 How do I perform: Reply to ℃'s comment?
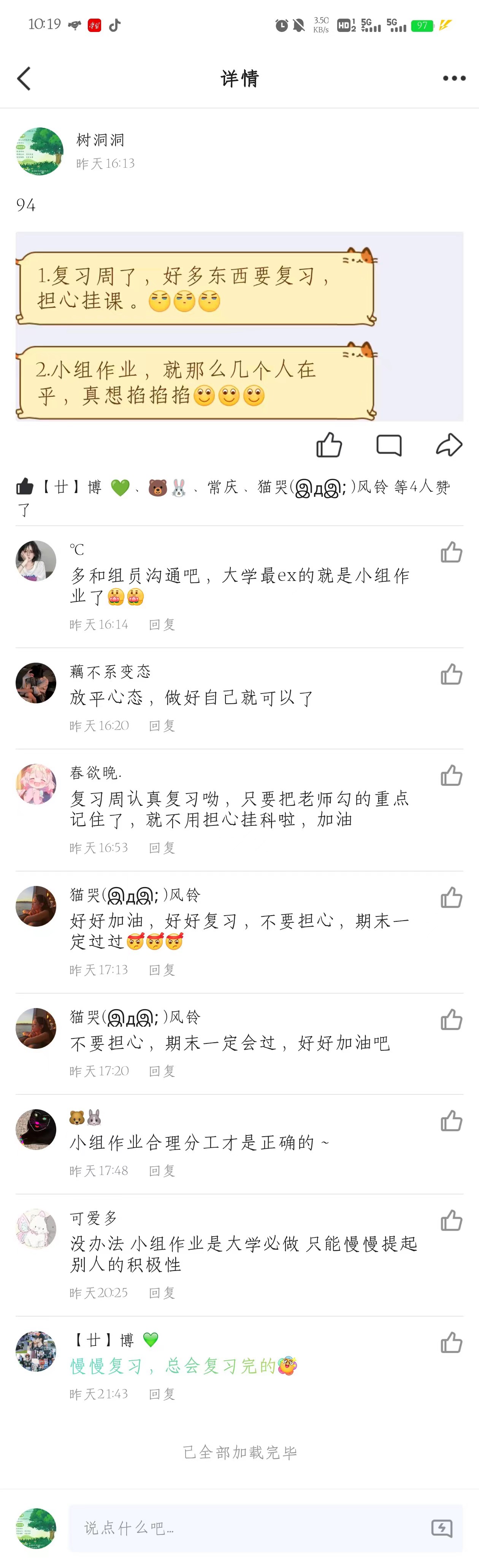[162, 625]
